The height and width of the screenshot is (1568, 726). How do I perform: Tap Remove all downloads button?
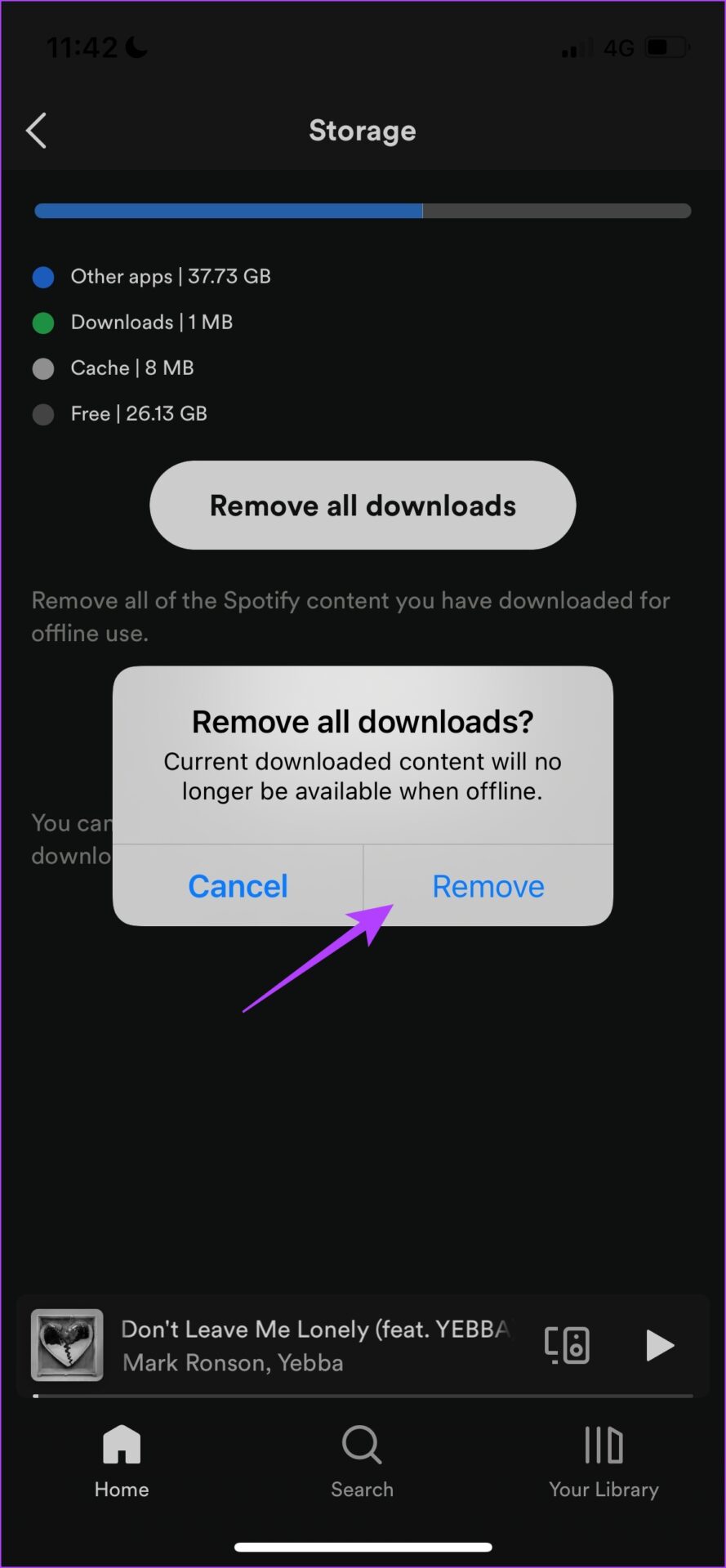point(363,506)
